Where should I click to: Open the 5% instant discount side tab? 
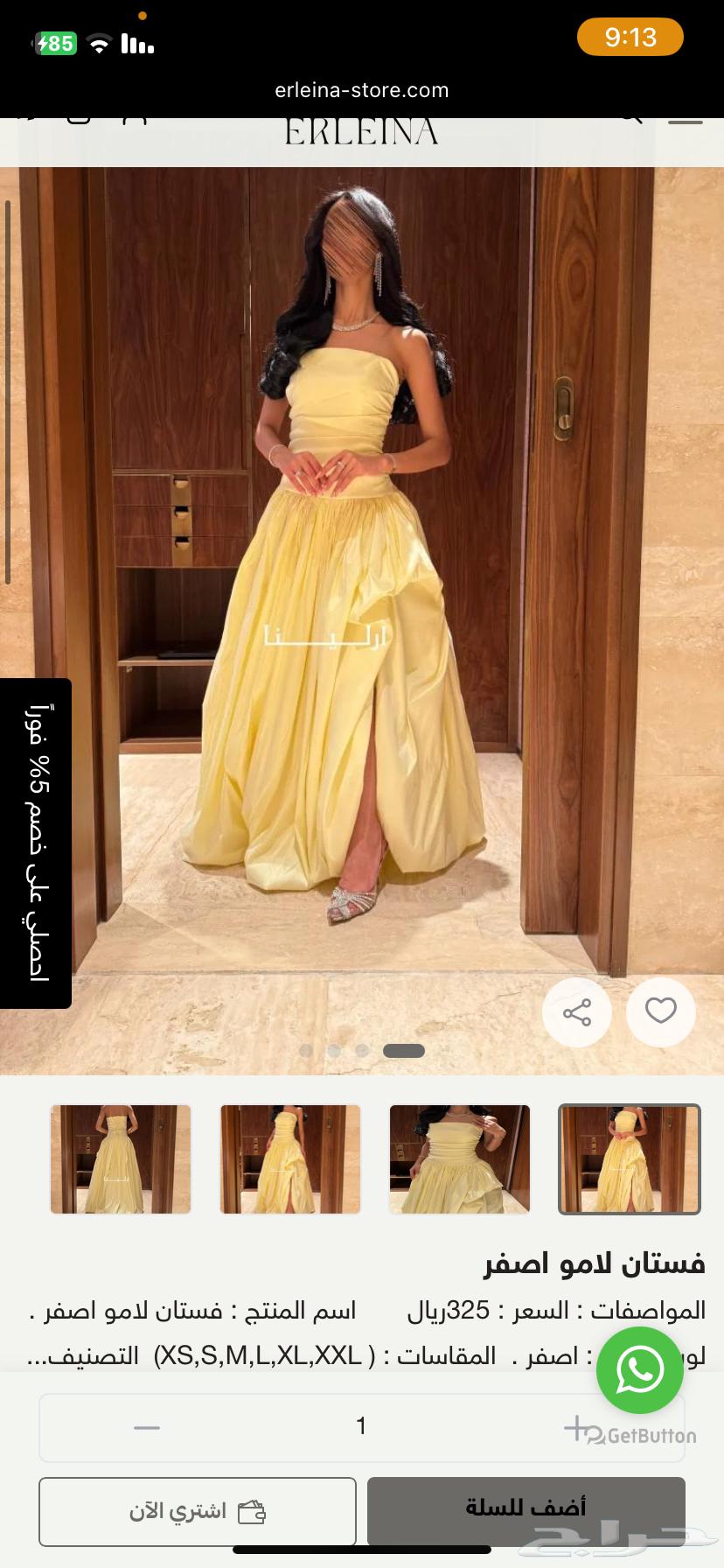coord(36,843)
